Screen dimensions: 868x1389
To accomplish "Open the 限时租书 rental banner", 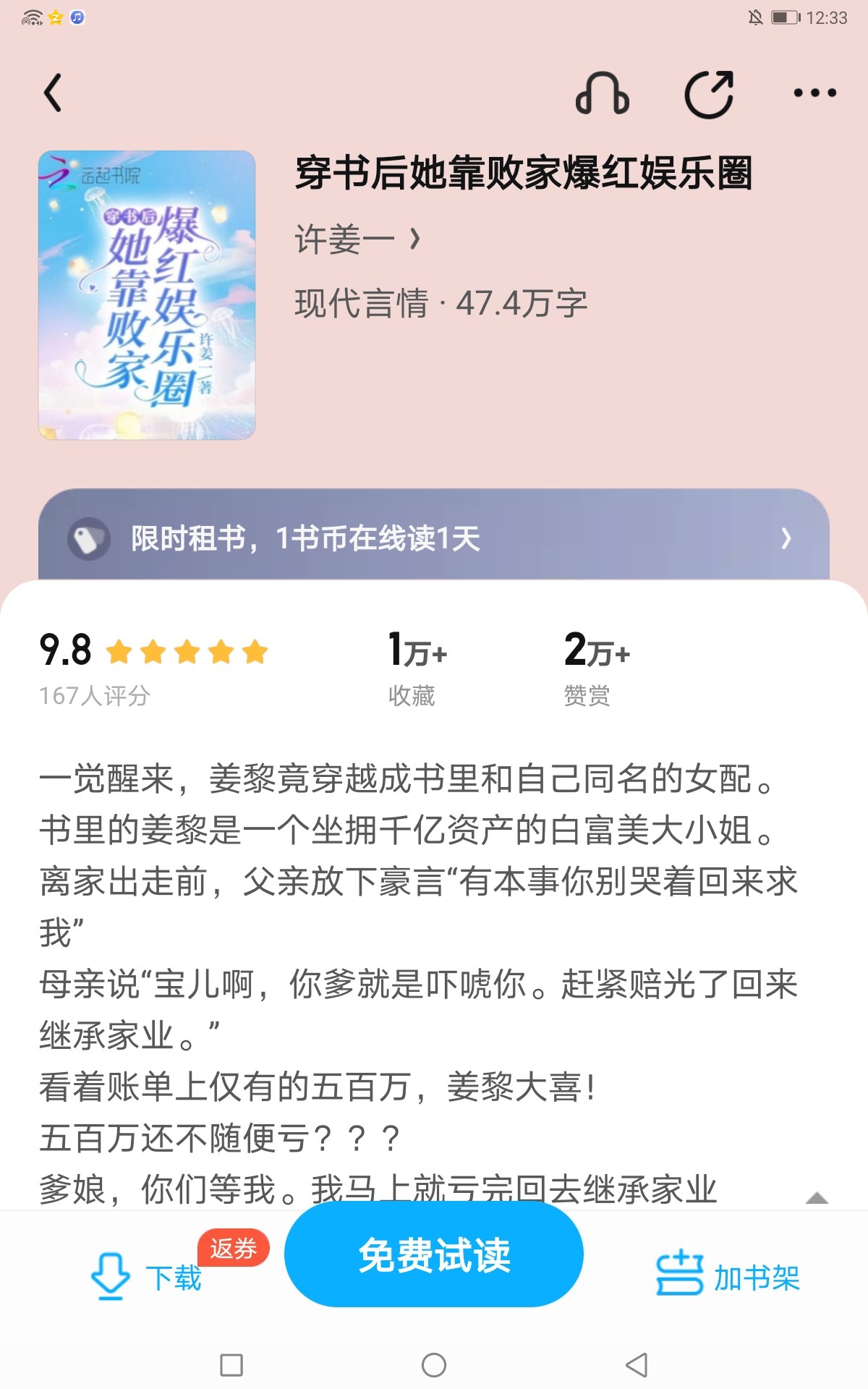I will tap(434, 538).
